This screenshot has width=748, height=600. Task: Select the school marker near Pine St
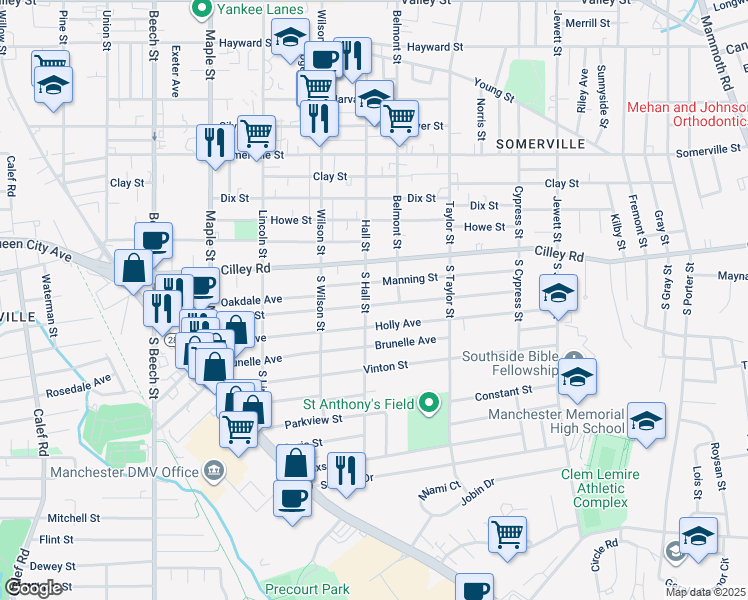tap(53, 85)
